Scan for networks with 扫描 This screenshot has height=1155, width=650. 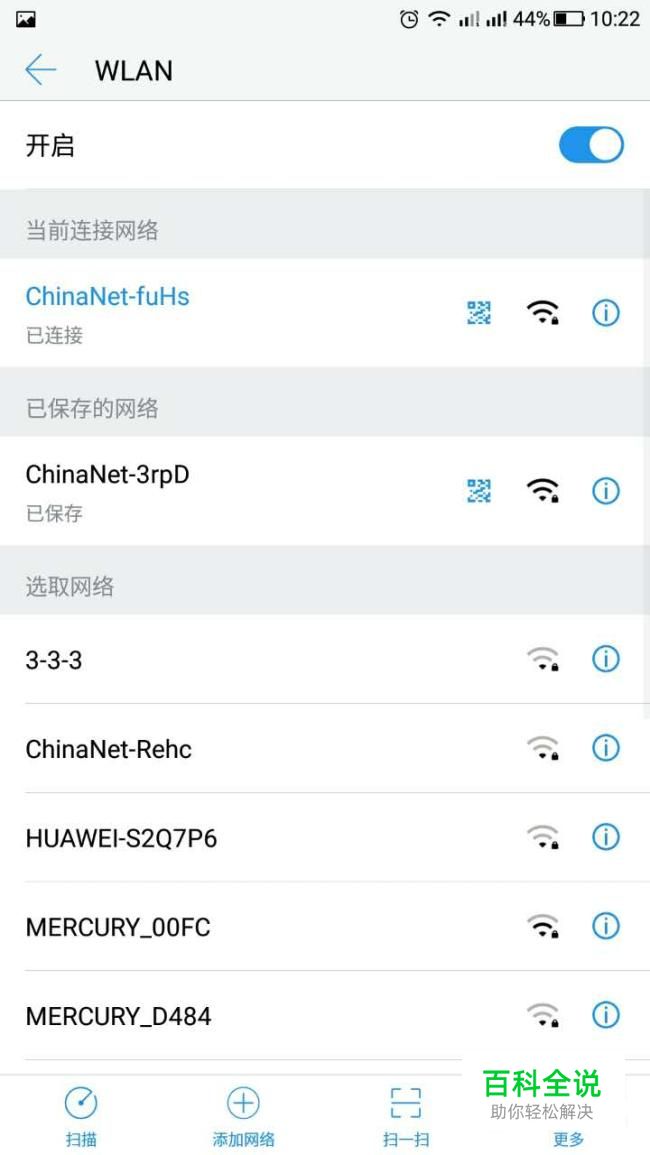tap(81, 1116)
